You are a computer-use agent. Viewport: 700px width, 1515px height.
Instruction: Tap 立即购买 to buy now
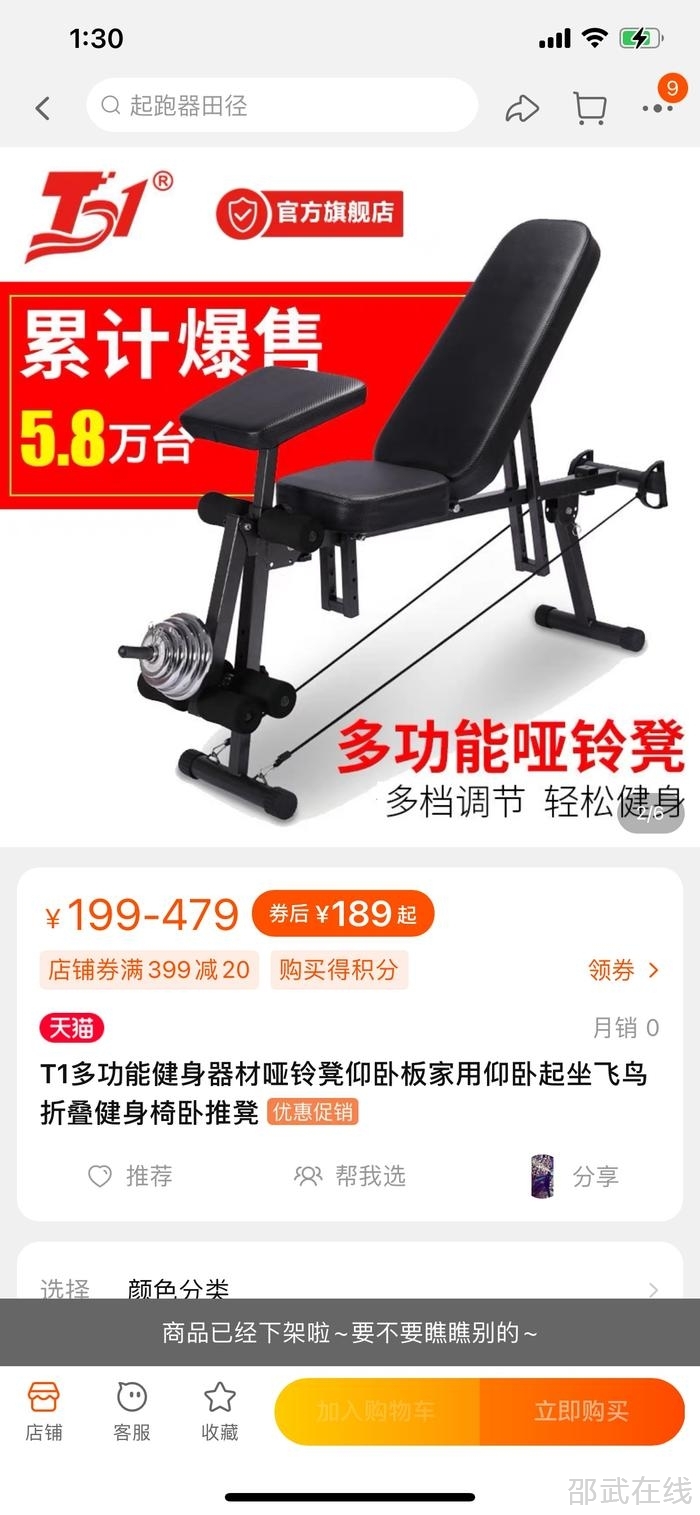pyautogui.click(x=581, y=1411)
